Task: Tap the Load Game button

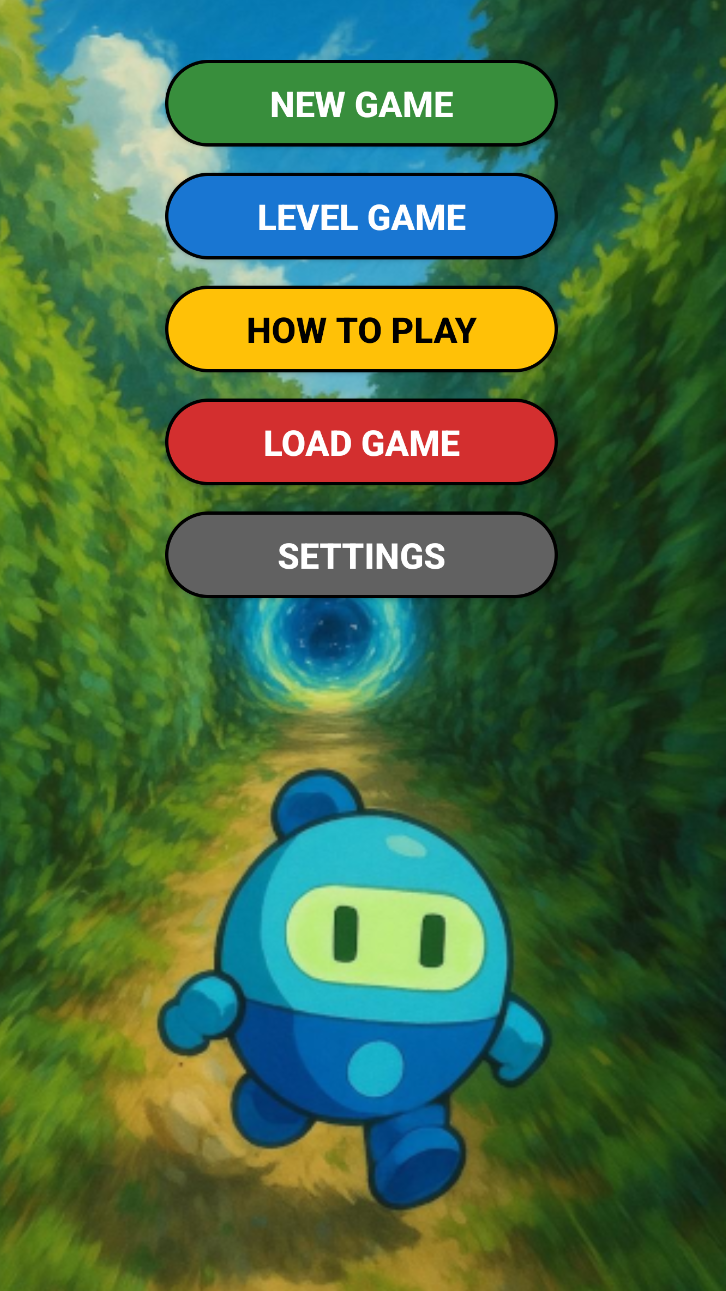Action: [361, 443]
